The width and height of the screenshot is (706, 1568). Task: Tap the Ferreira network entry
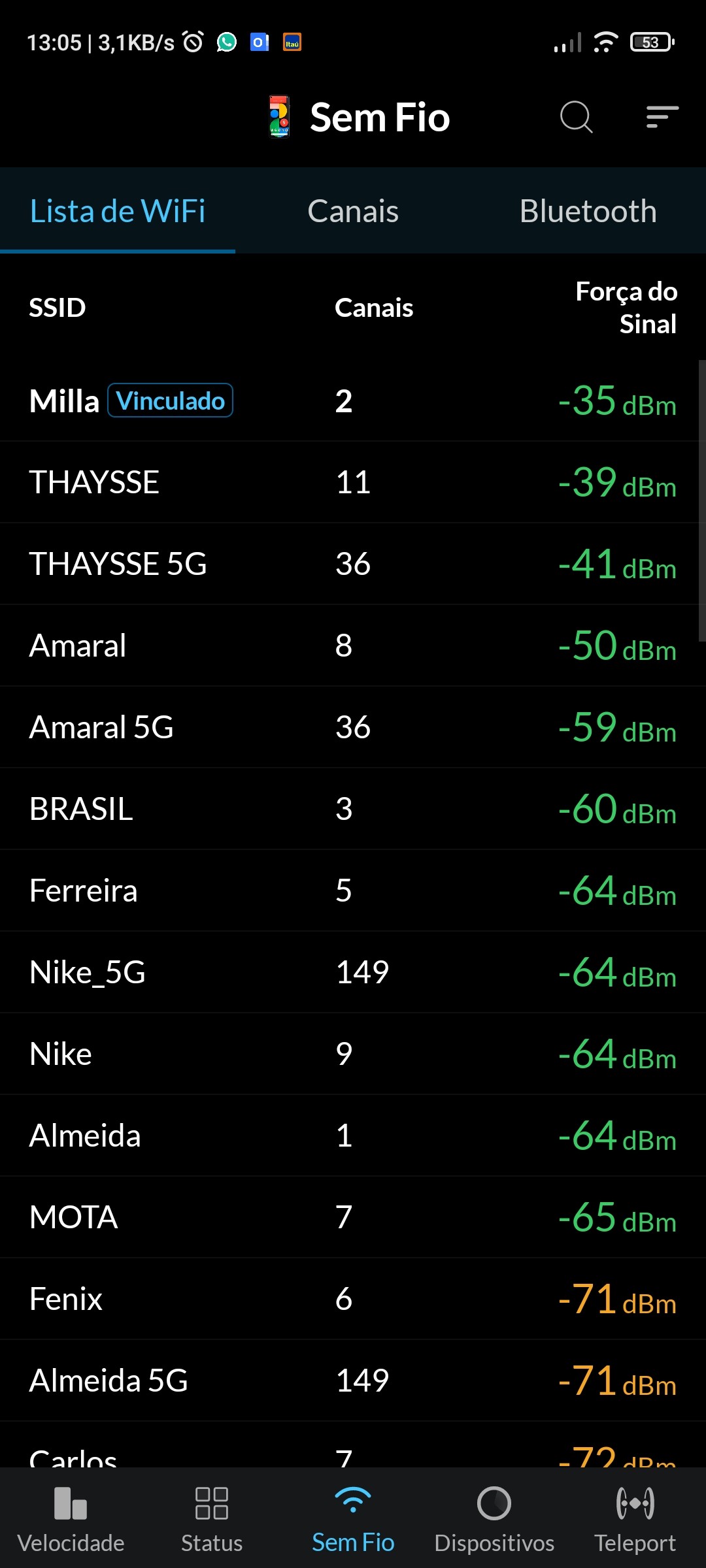[x=353, y=890]
